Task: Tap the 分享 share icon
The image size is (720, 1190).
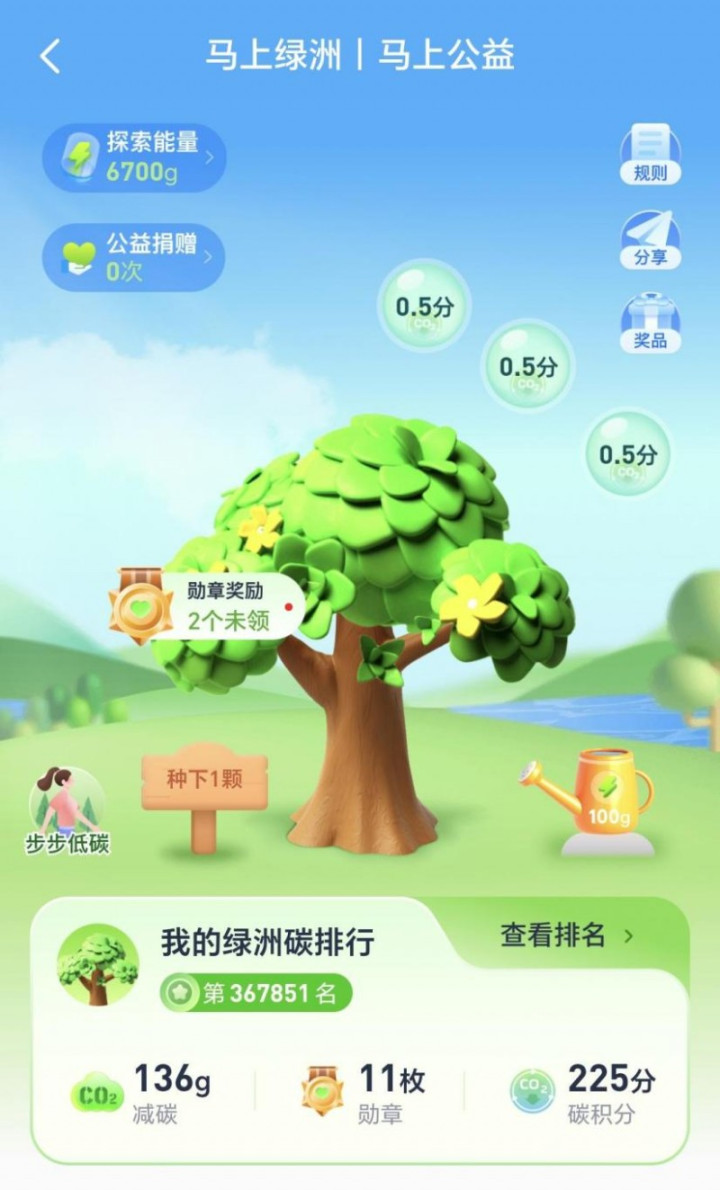Action: (x=650, y=239)
